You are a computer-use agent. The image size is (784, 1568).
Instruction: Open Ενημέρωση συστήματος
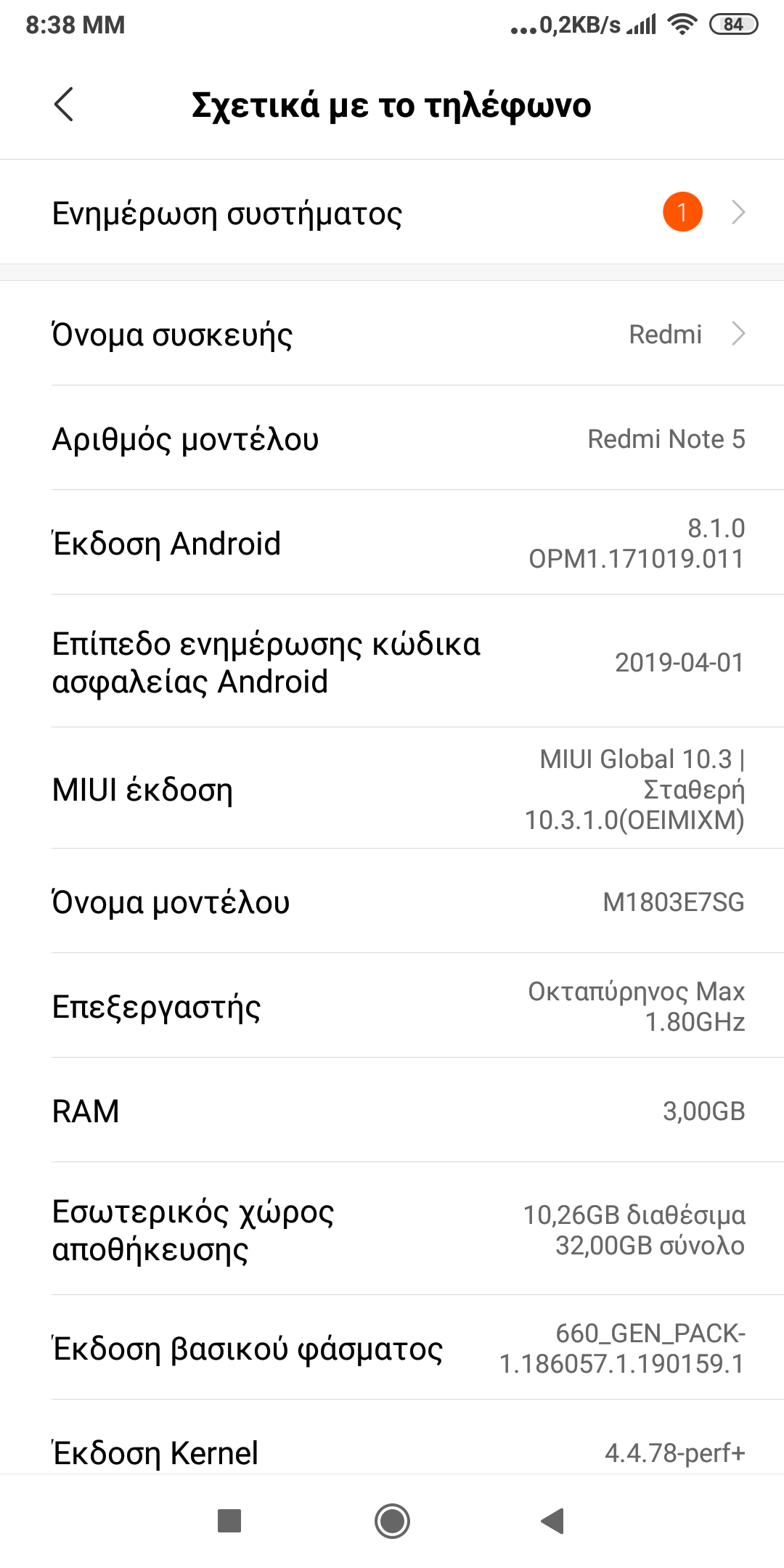pyautogui.click(x=392, y=213)
